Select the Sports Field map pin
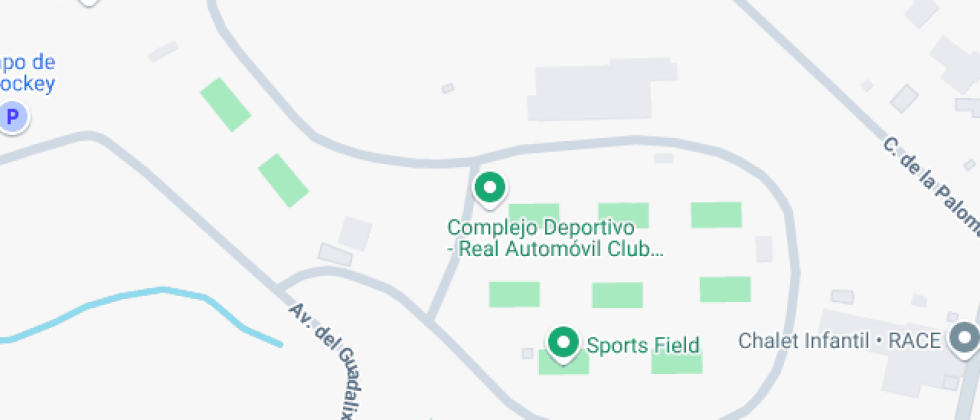Viewport: 980px width, 420px height. 564,344
